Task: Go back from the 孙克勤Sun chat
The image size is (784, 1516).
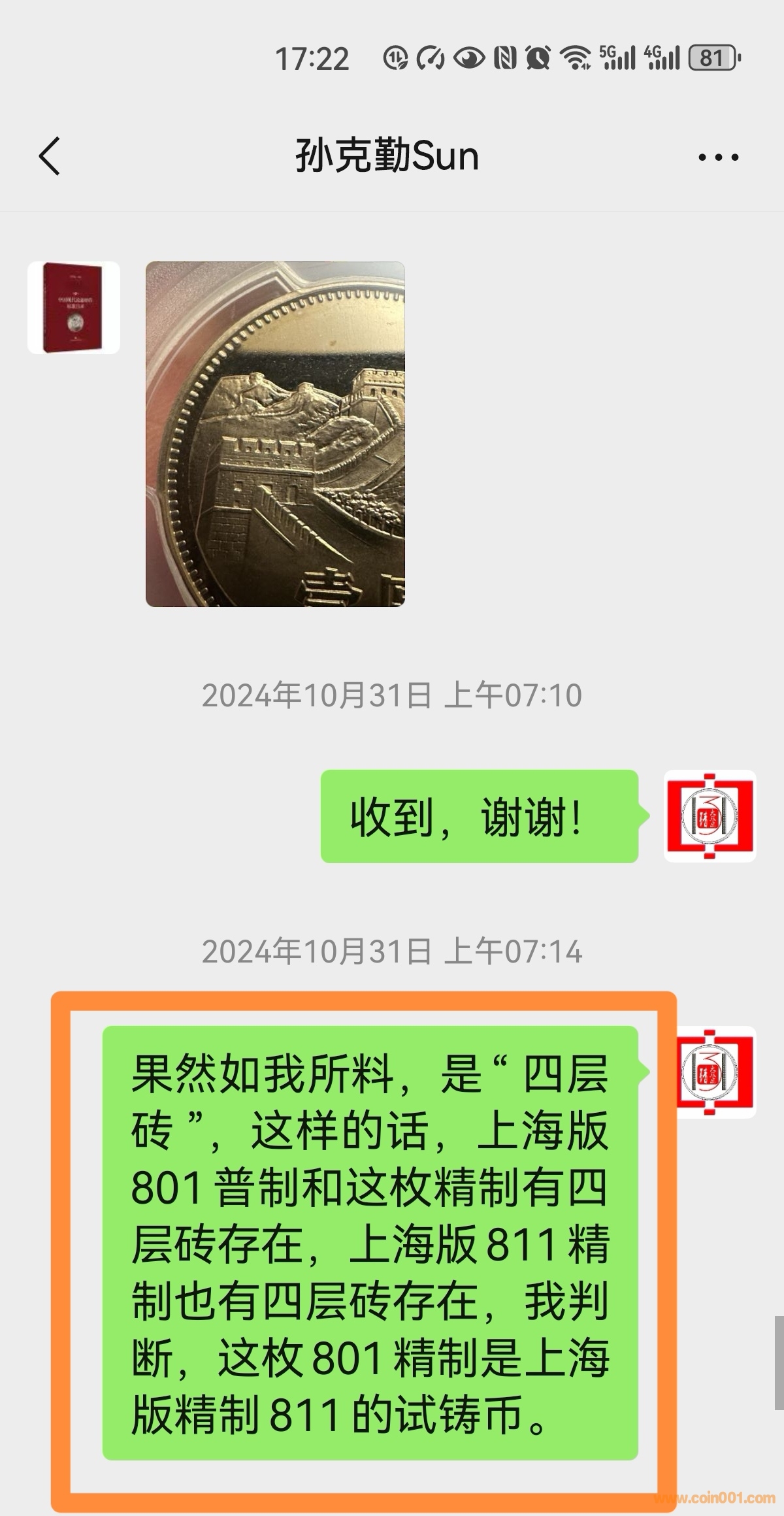Action: coord(50,156)
